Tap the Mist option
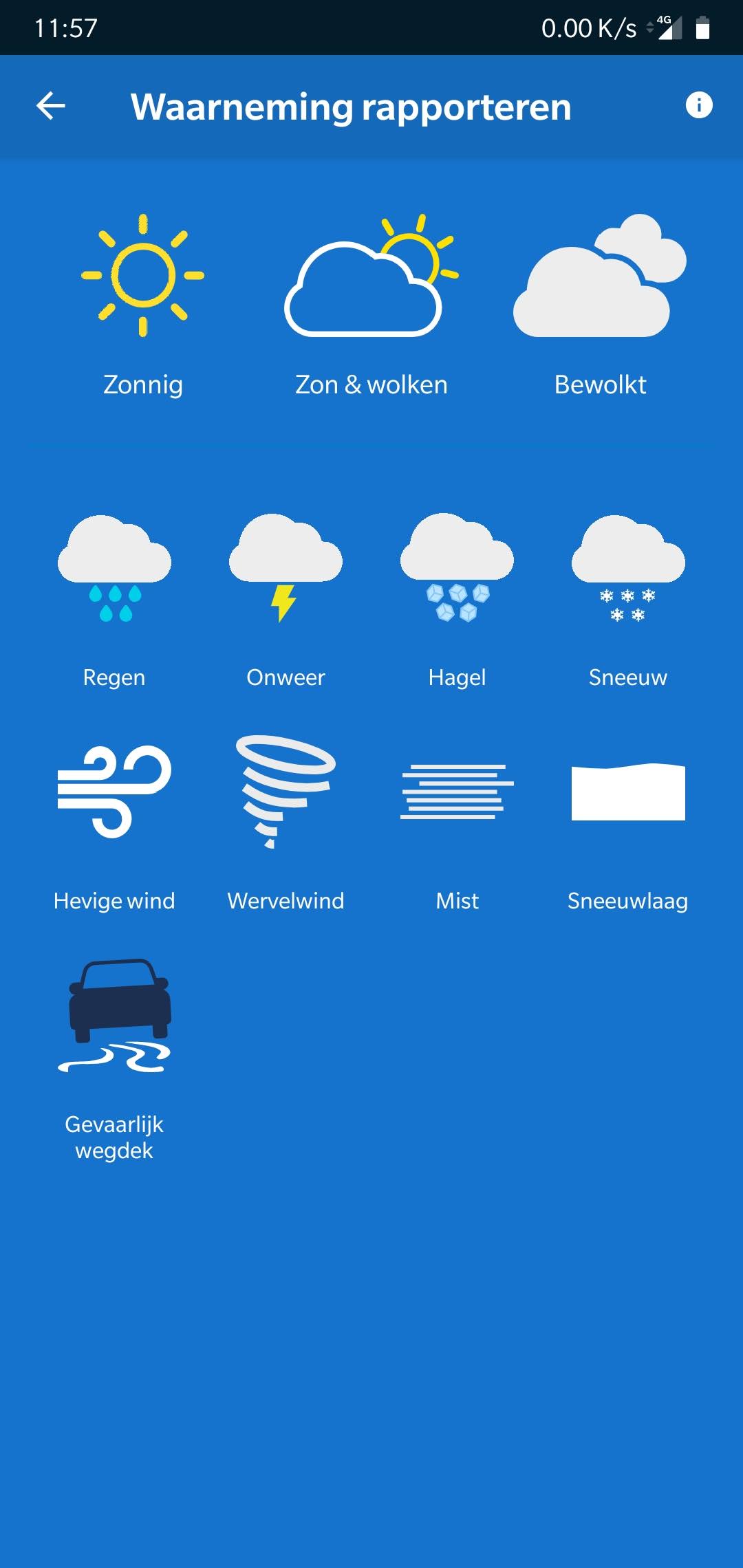The image size is (743, 1568). tap(457, 822)
